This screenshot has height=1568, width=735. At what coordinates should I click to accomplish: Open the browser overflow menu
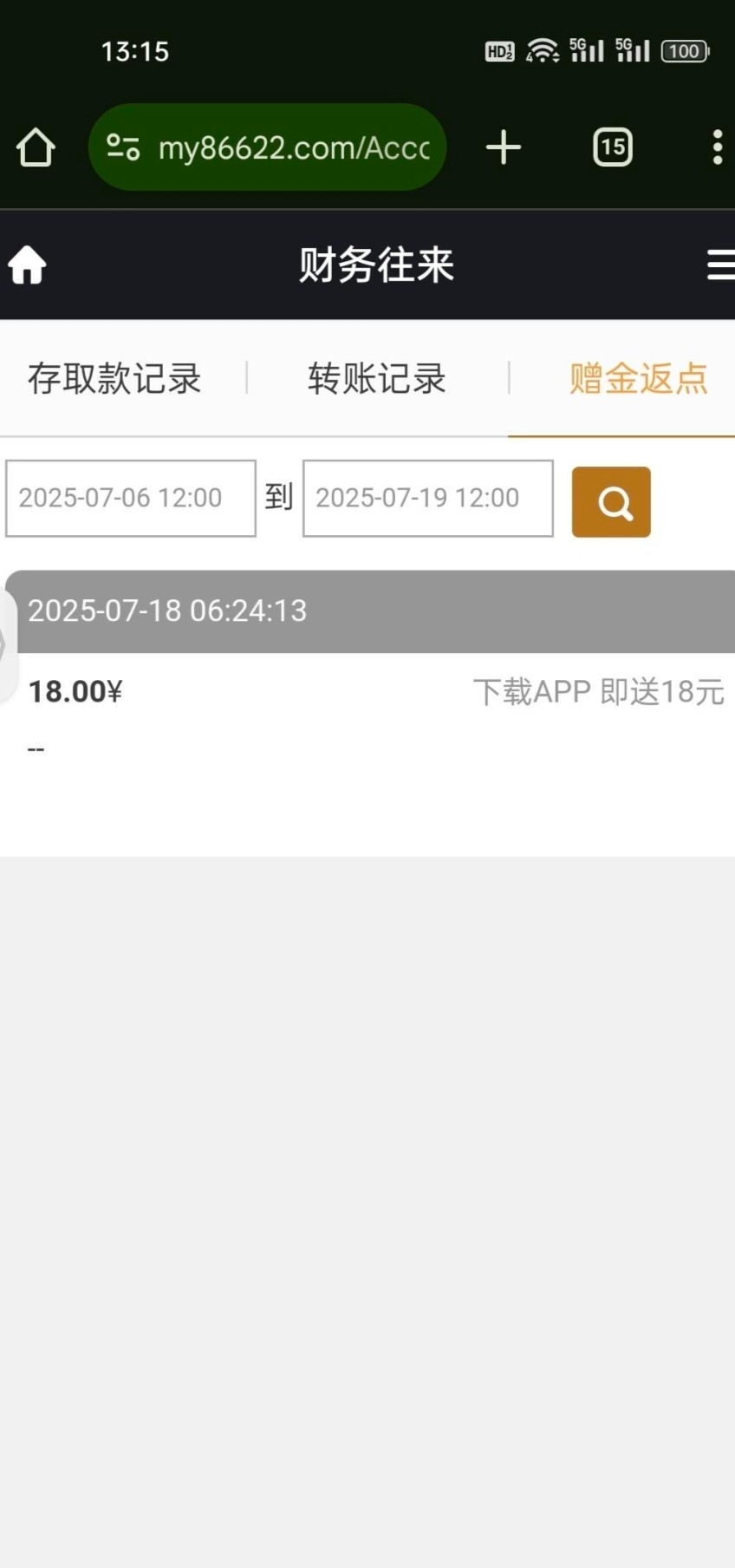click(717, 147)
